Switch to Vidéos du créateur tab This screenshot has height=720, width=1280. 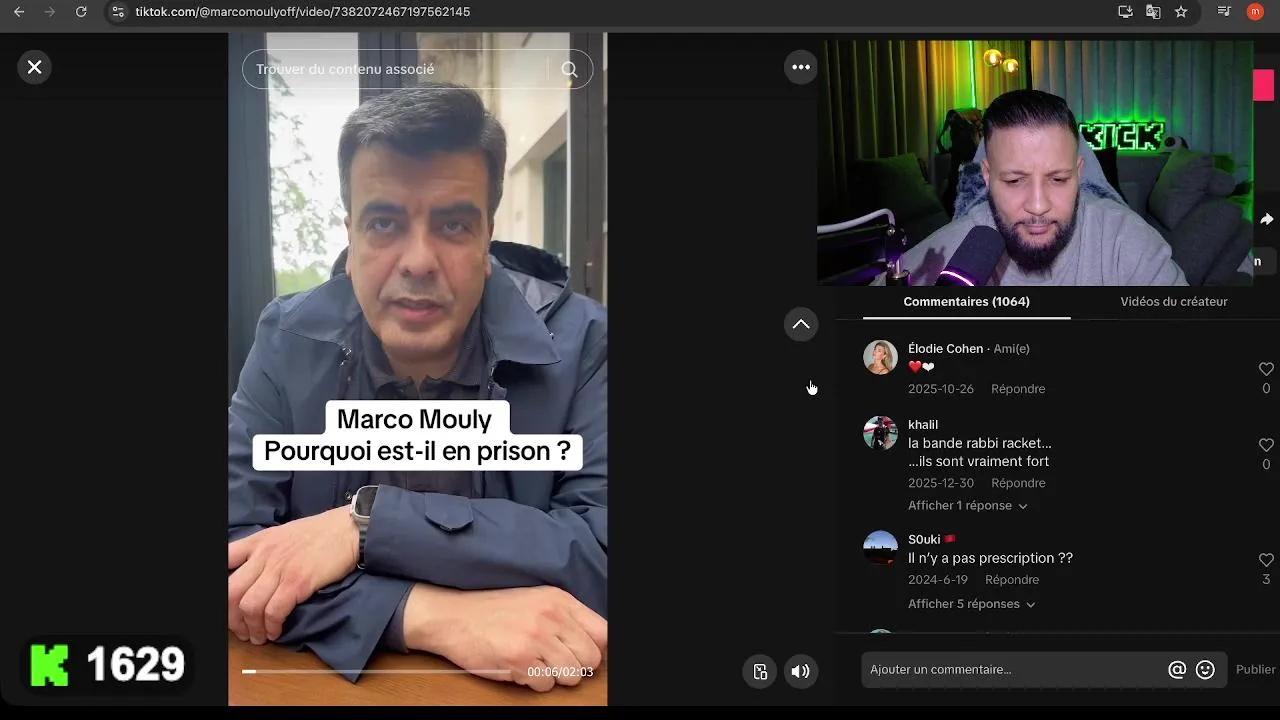tap(1173, 301)
